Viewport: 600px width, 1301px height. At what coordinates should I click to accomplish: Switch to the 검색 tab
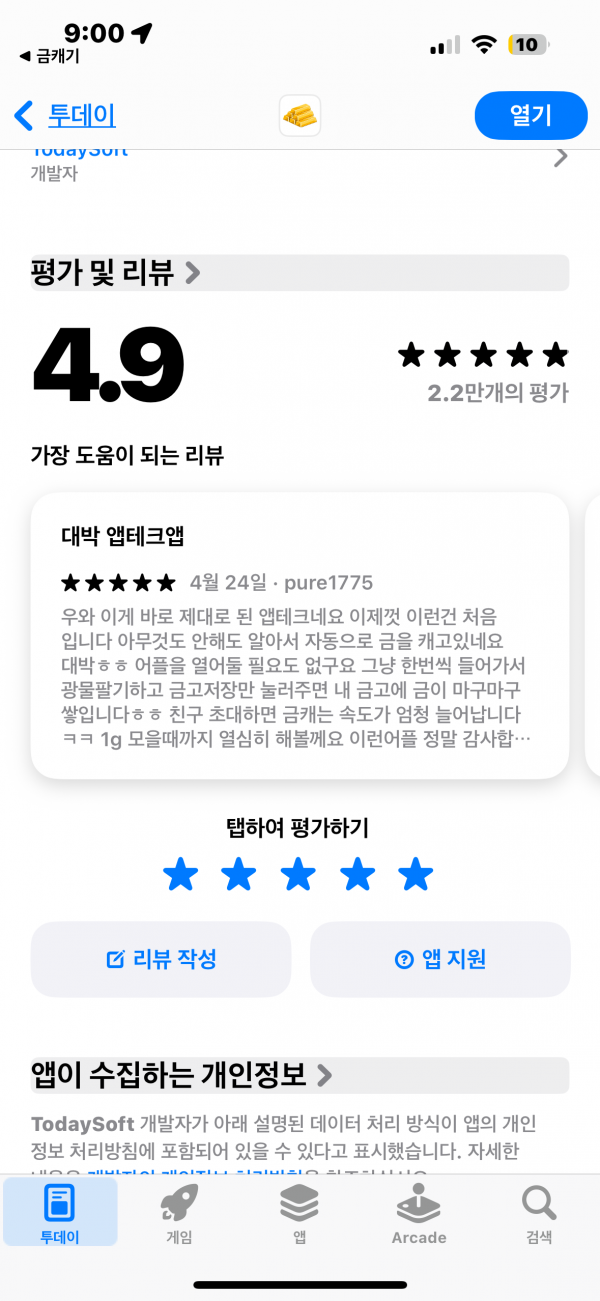pyautogui.click(x=539, y=1212)
